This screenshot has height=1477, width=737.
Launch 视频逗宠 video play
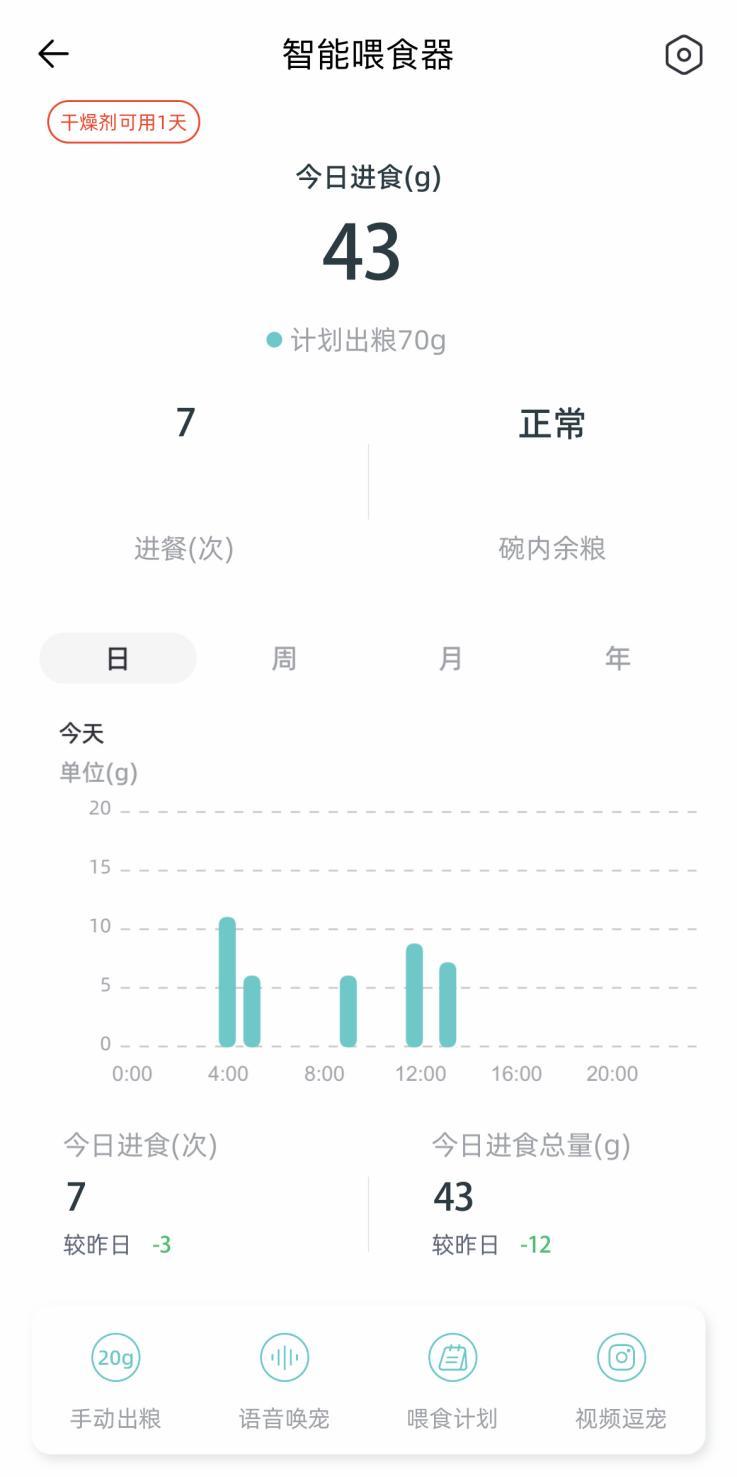click(x=621, y=1380)
